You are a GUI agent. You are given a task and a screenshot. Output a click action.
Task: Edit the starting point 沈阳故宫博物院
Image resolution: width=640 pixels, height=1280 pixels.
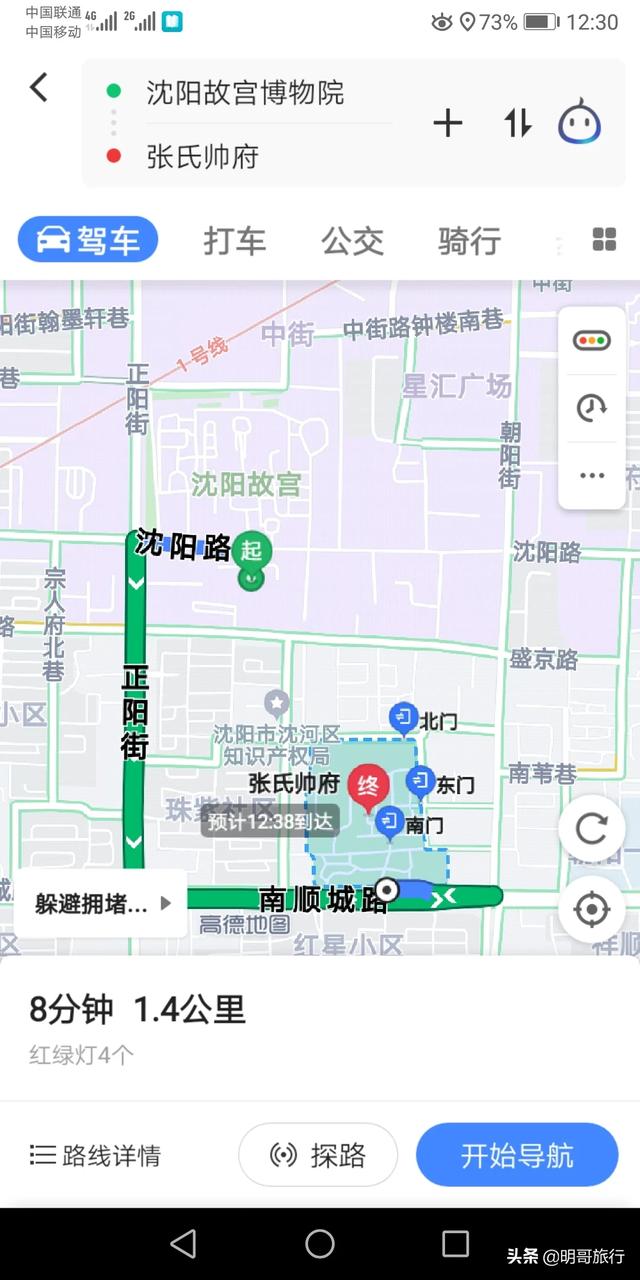(245, 93)
